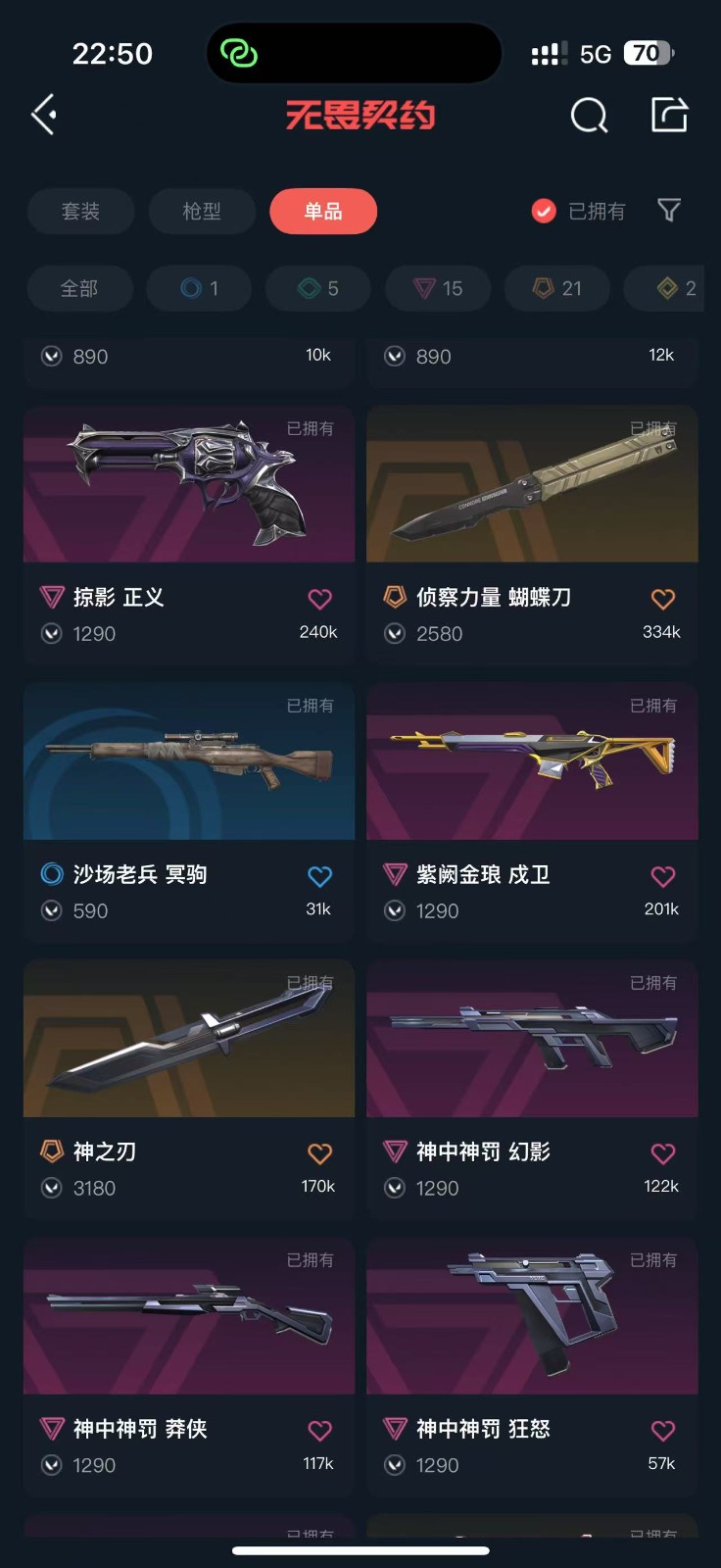Select the 单品 tab
Image resolution: width=721 pixels, height=1568 pixels.
tap(323, 211)
